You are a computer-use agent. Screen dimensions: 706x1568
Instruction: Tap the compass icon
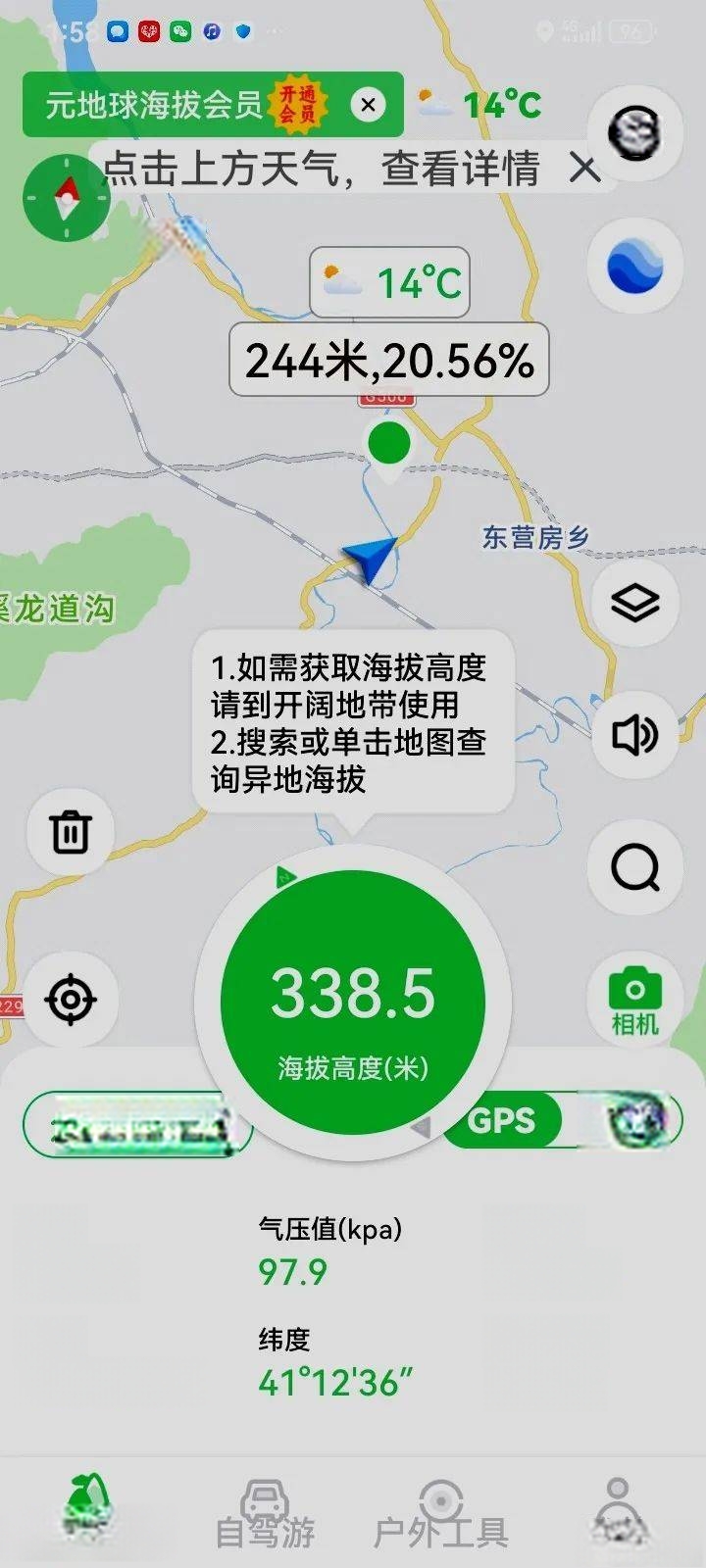(67, 197)
